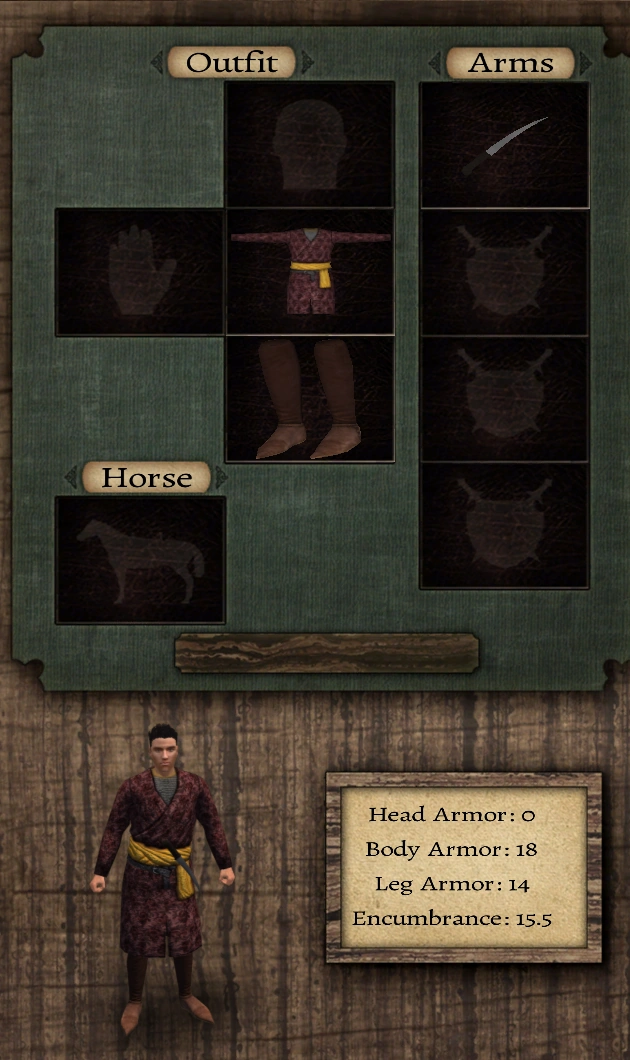Tap the blank wooden plank button
The height and width of the screenshot is (1060, 630).
click(x=326, y=653)
